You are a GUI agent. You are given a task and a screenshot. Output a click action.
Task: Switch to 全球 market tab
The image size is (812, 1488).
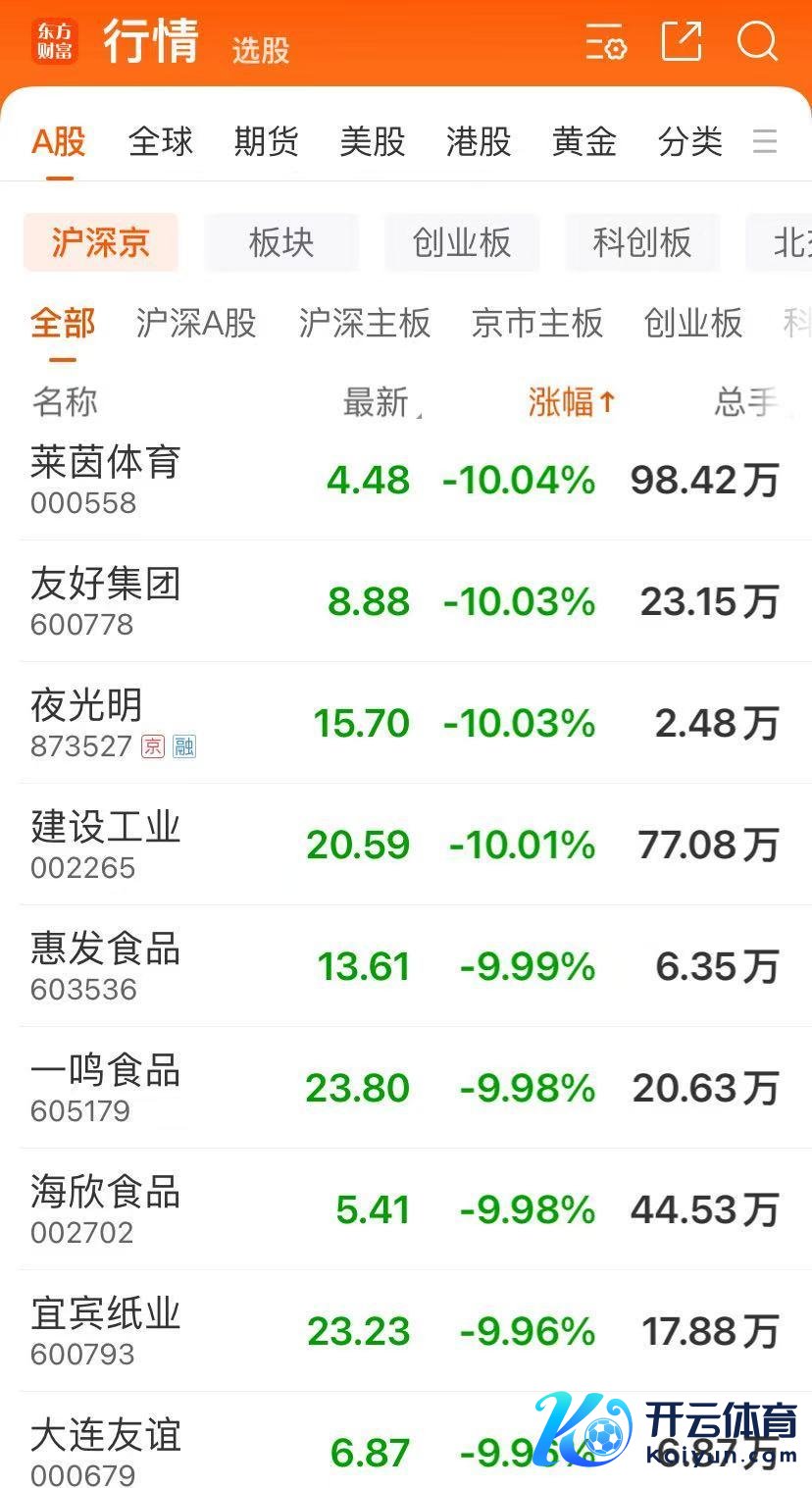point(161,142)
